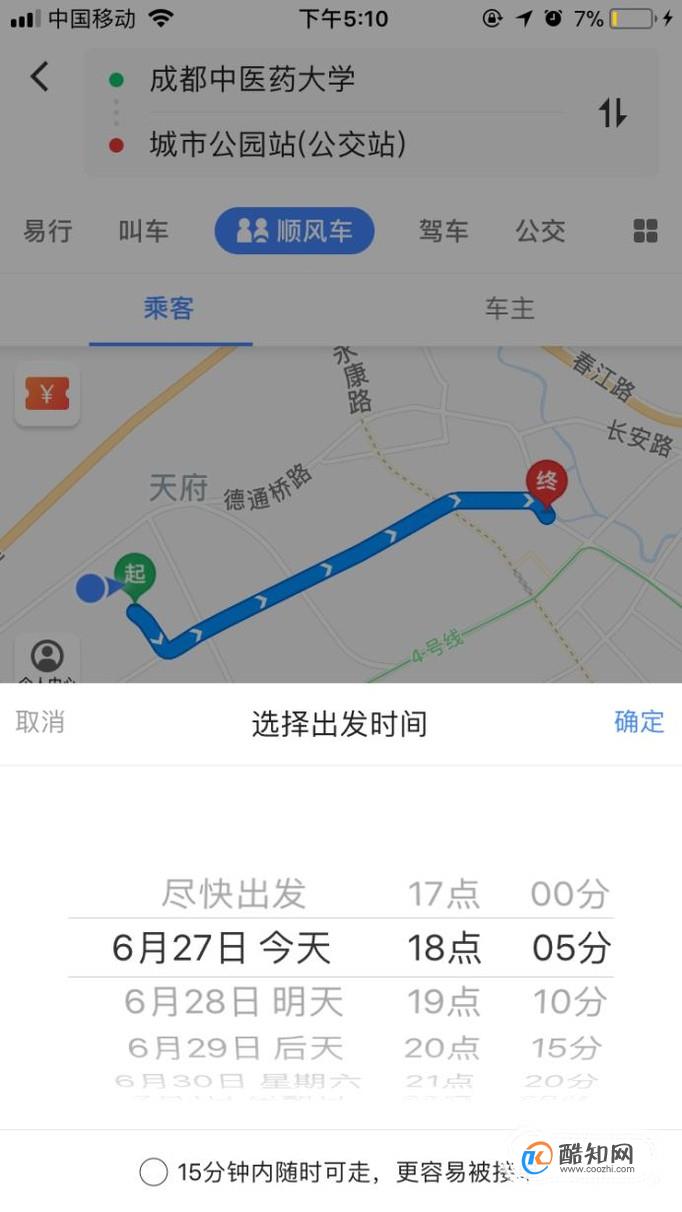Choose 尽快出发 in the date picker
The image size is (682, 1212).
click(x=233, y=893)
